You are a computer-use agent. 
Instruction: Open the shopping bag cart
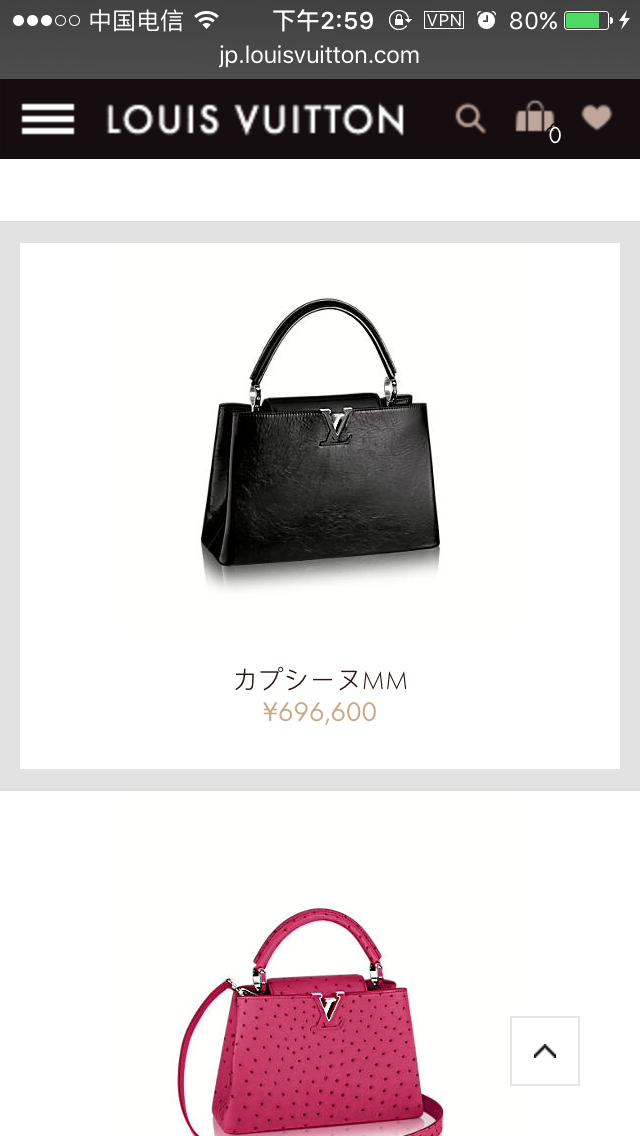[x=534, y=118]
